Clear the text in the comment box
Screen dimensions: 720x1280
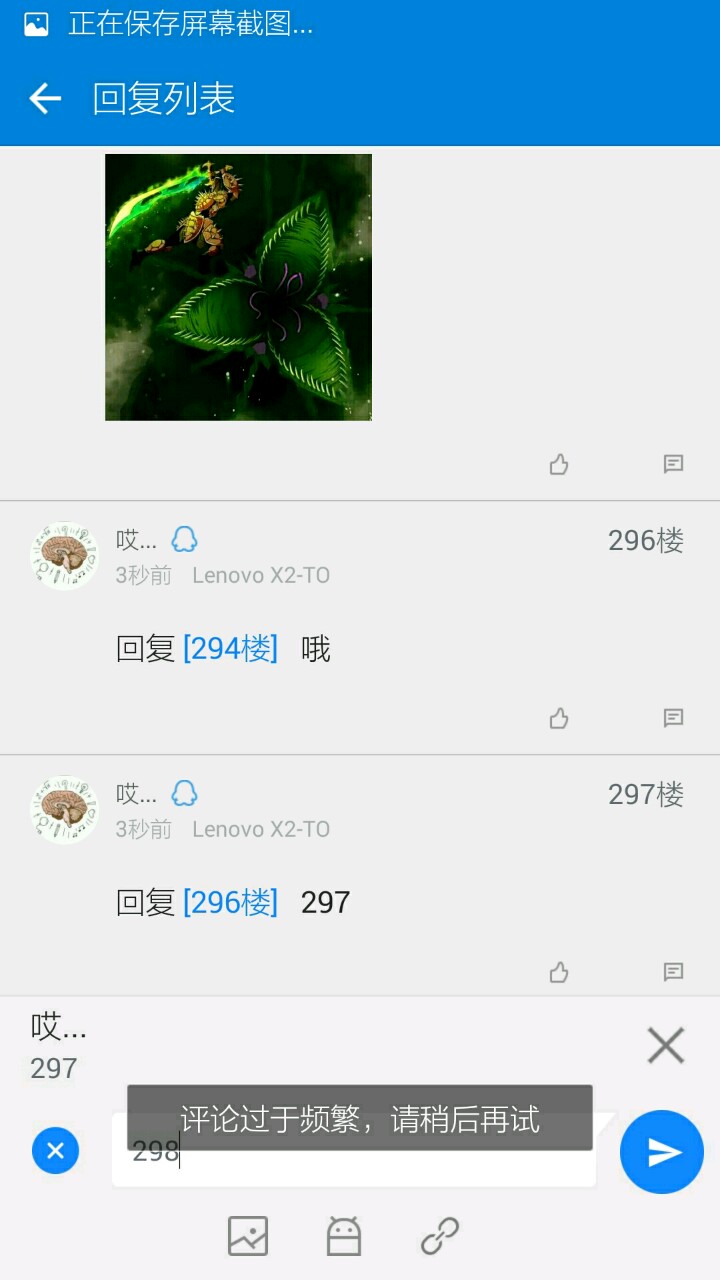click(x=55, y=1150)
